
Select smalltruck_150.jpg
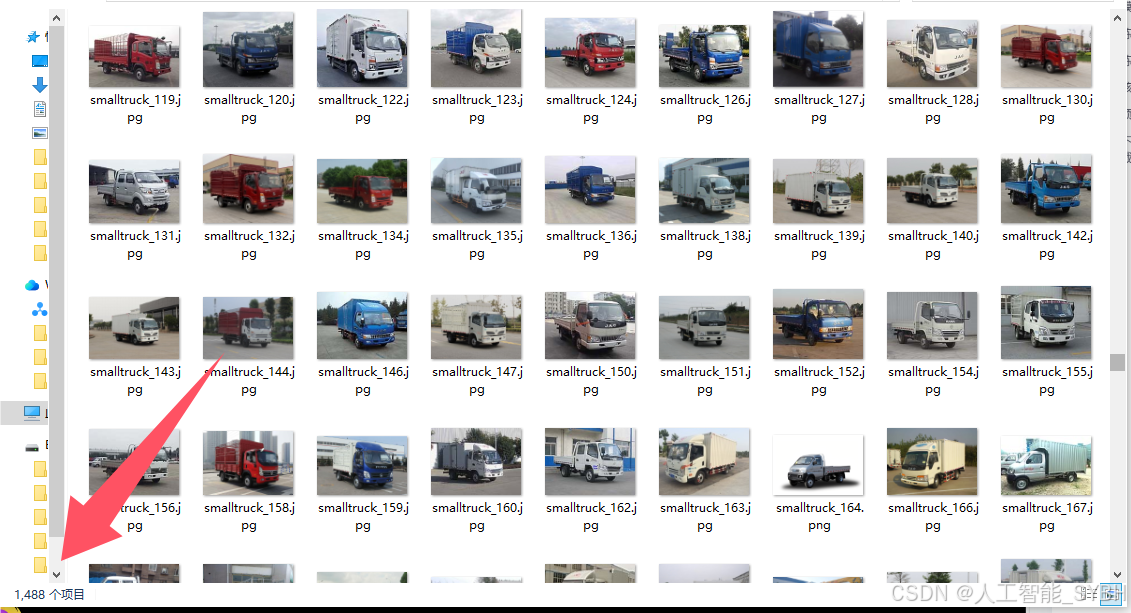point(590,326)
